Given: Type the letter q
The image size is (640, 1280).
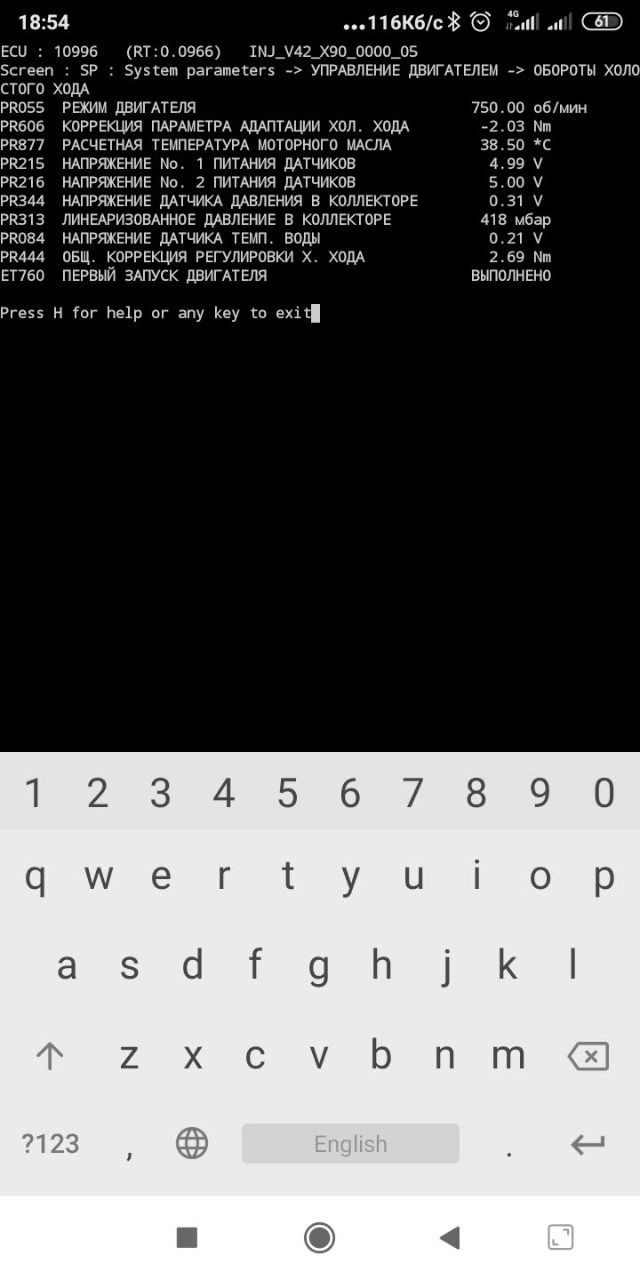Looking at the screenshot, I should pos(34,877).
